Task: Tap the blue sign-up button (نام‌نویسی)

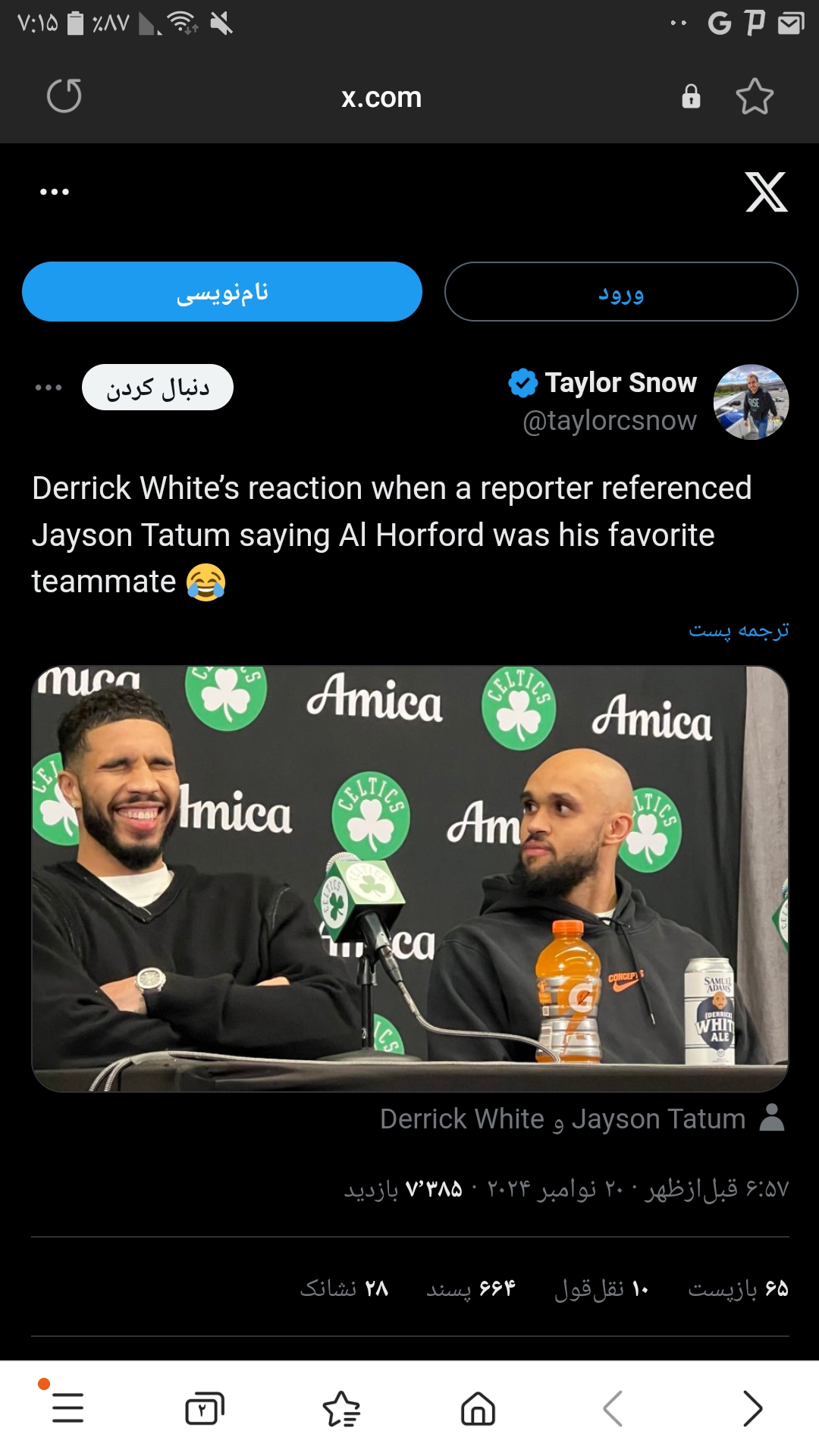Action: click(222, 292)
